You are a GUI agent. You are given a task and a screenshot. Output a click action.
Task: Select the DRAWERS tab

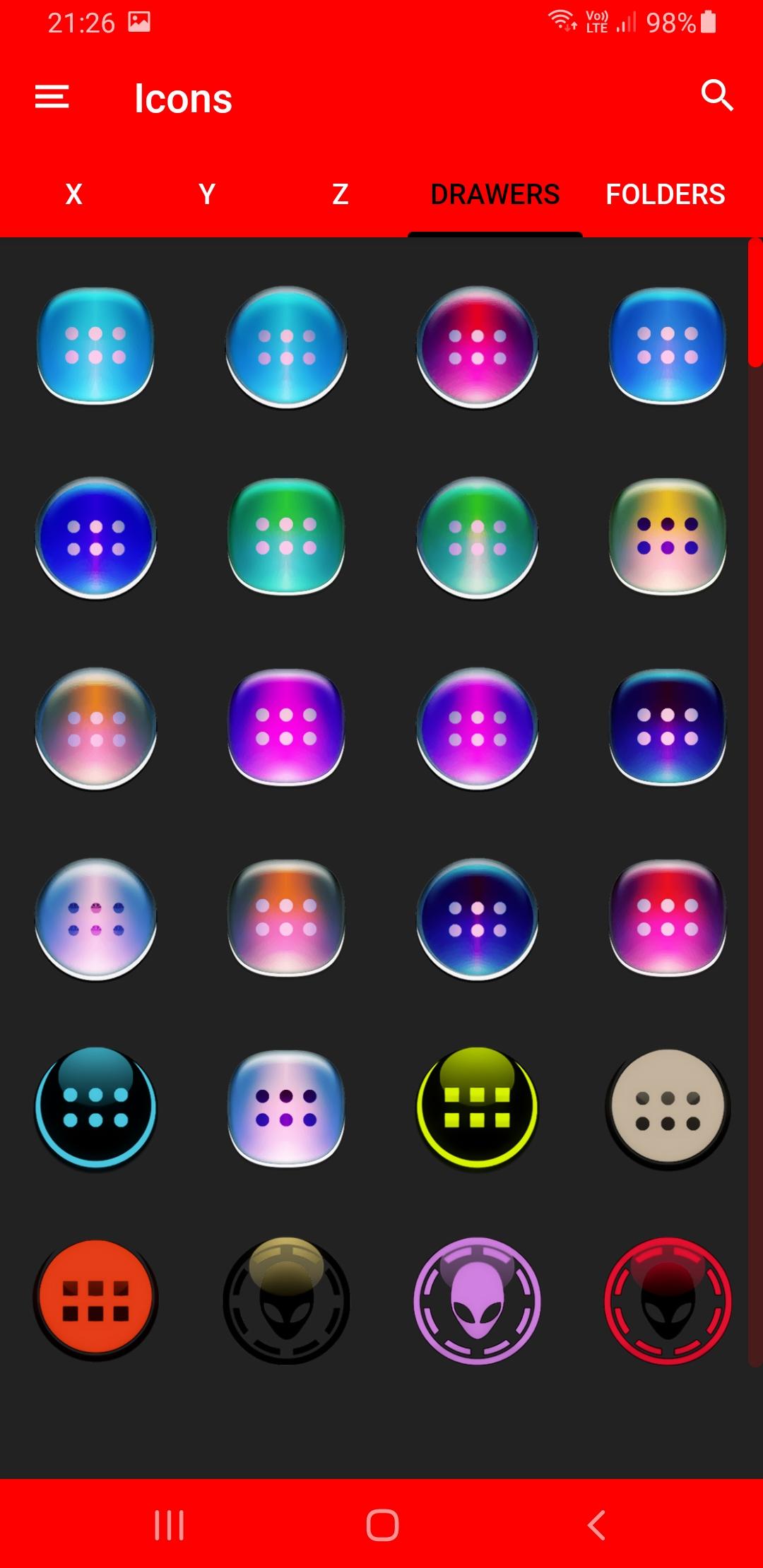tap(495, 194)
